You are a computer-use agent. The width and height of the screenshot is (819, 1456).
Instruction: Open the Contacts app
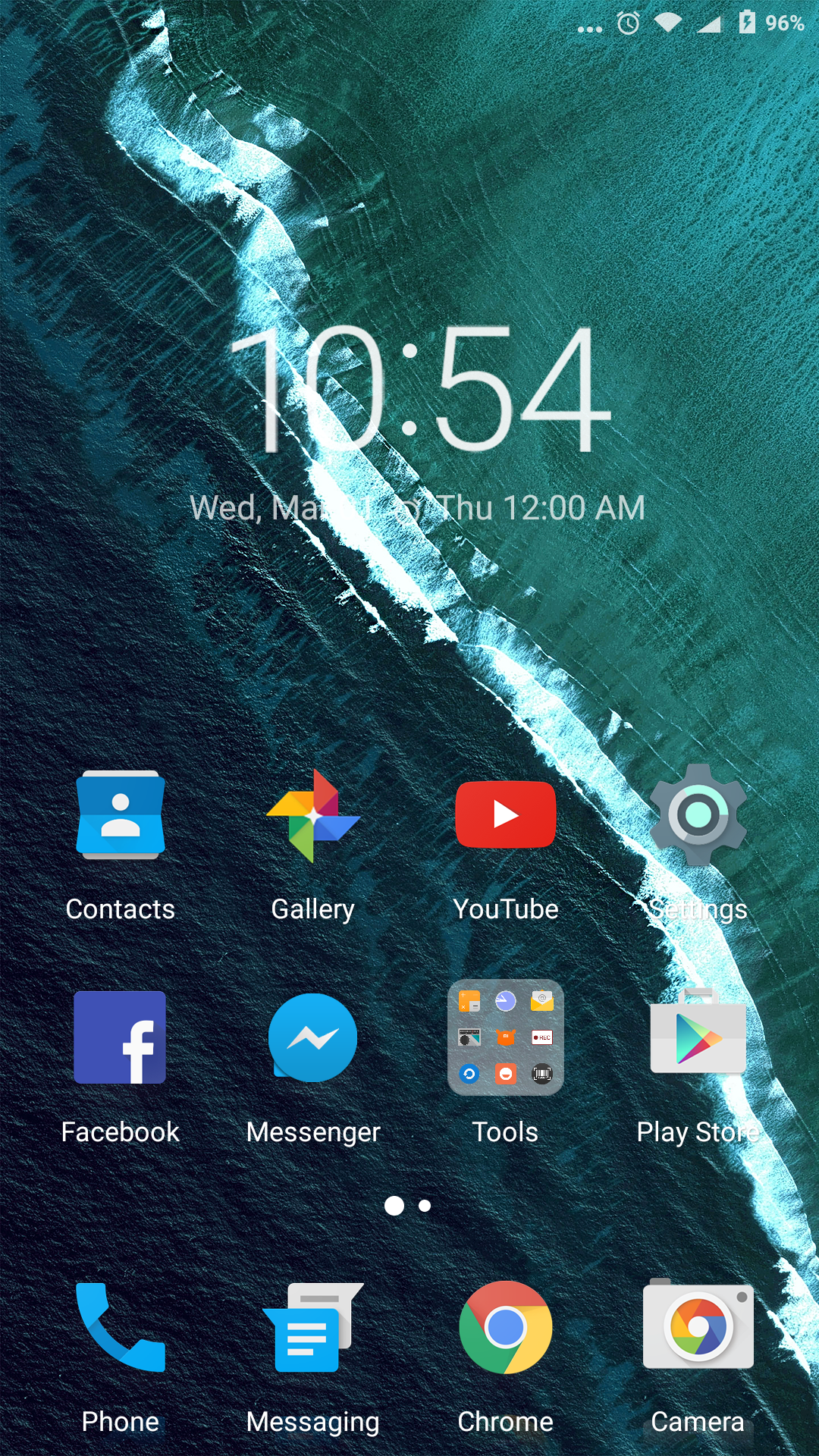click(x=121, y=816)
